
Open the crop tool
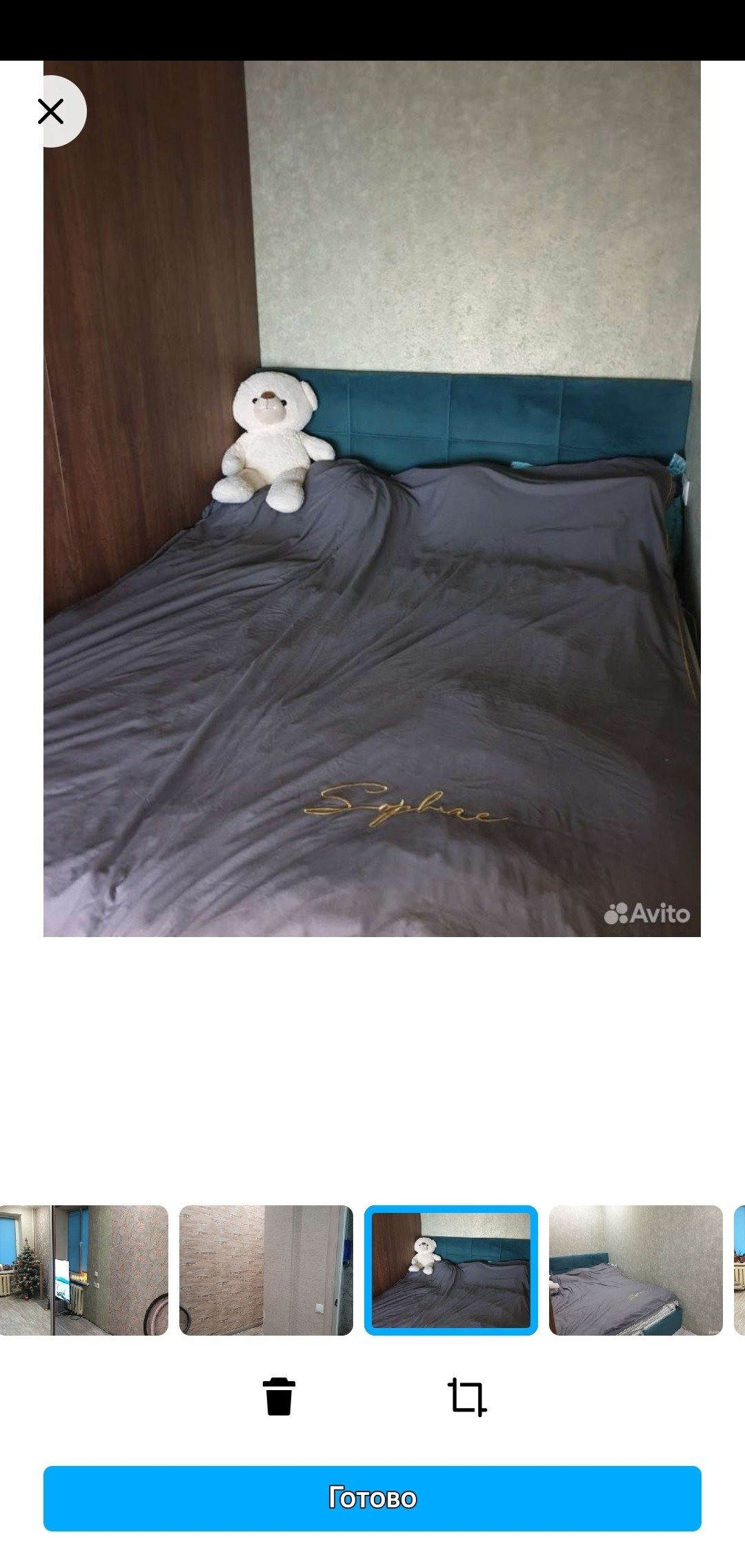tap(467, 1396)
